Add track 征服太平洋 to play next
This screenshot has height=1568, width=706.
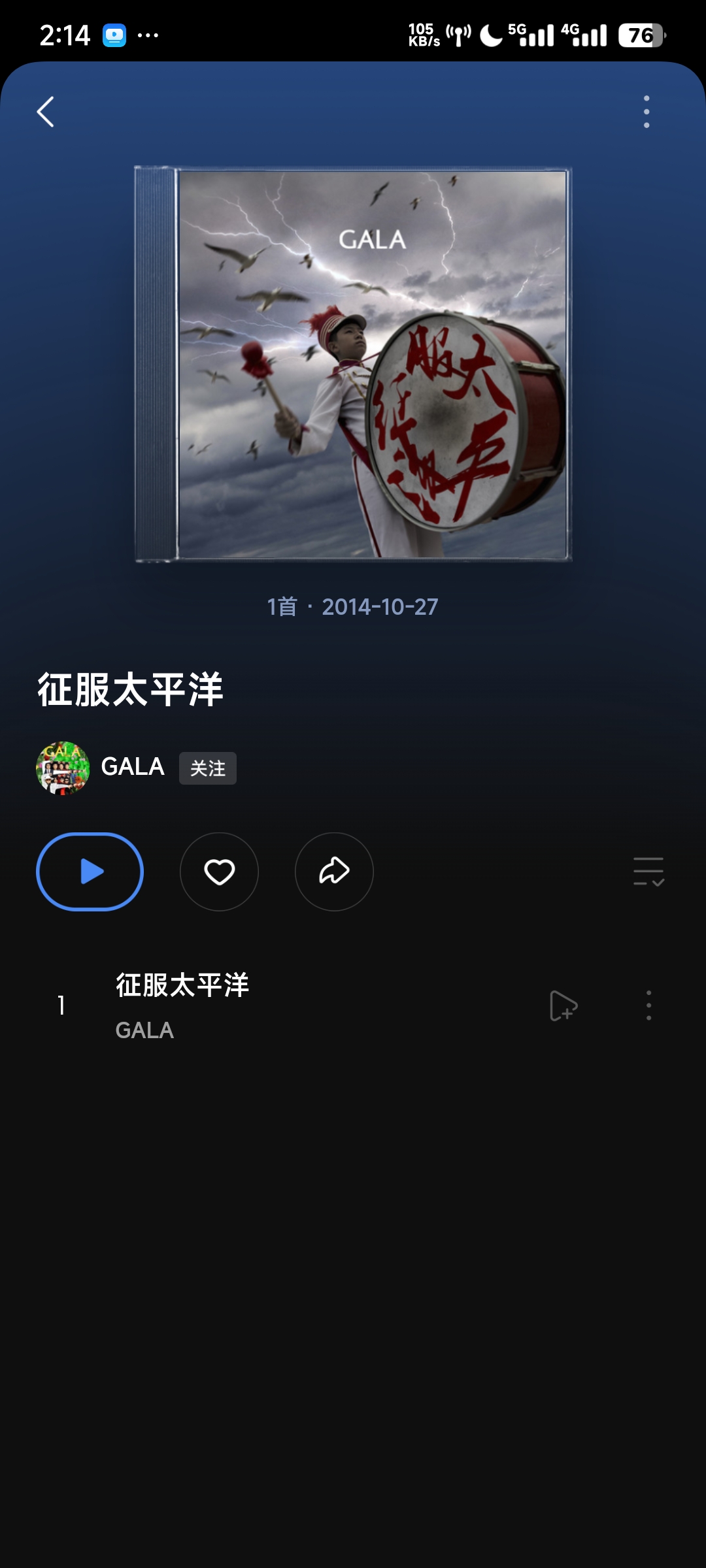click(x=563, y=1005)
